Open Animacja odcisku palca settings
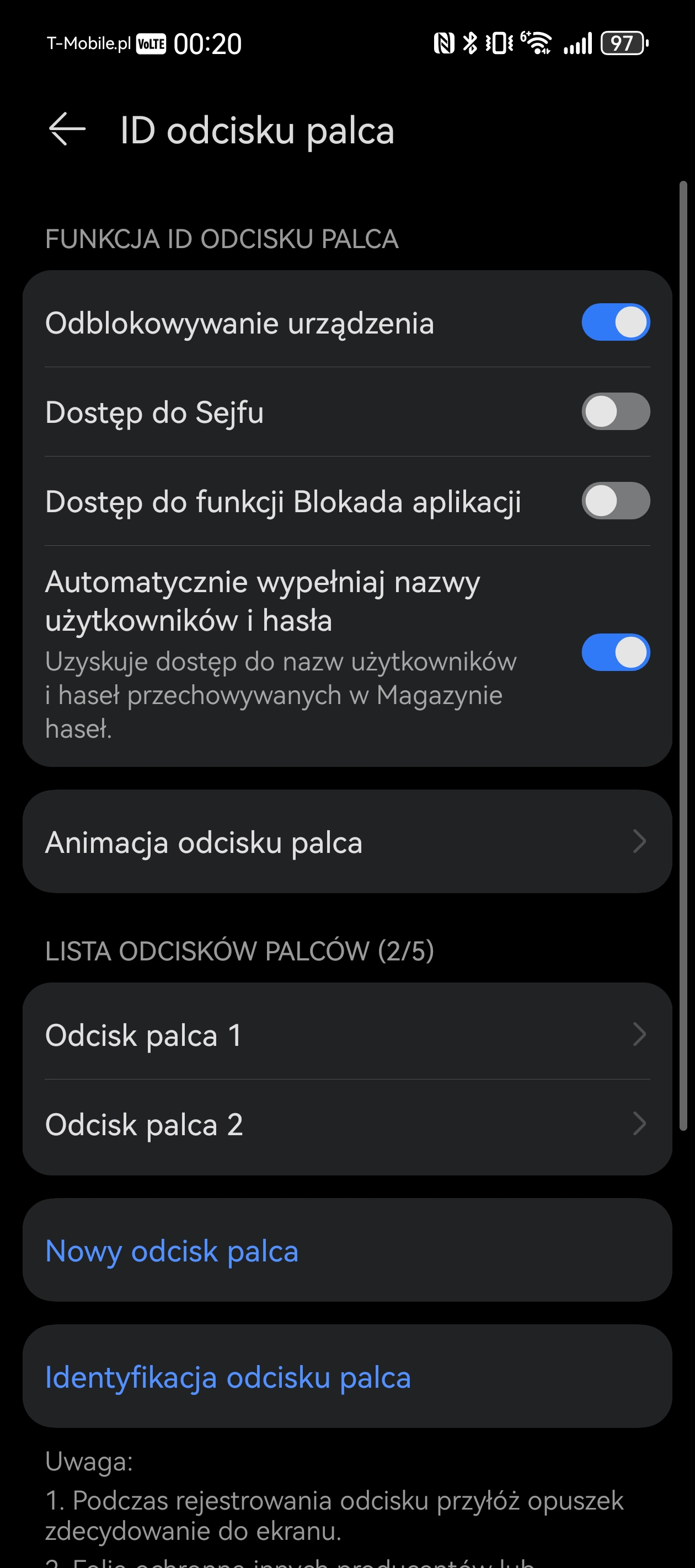 coord(347,842)
